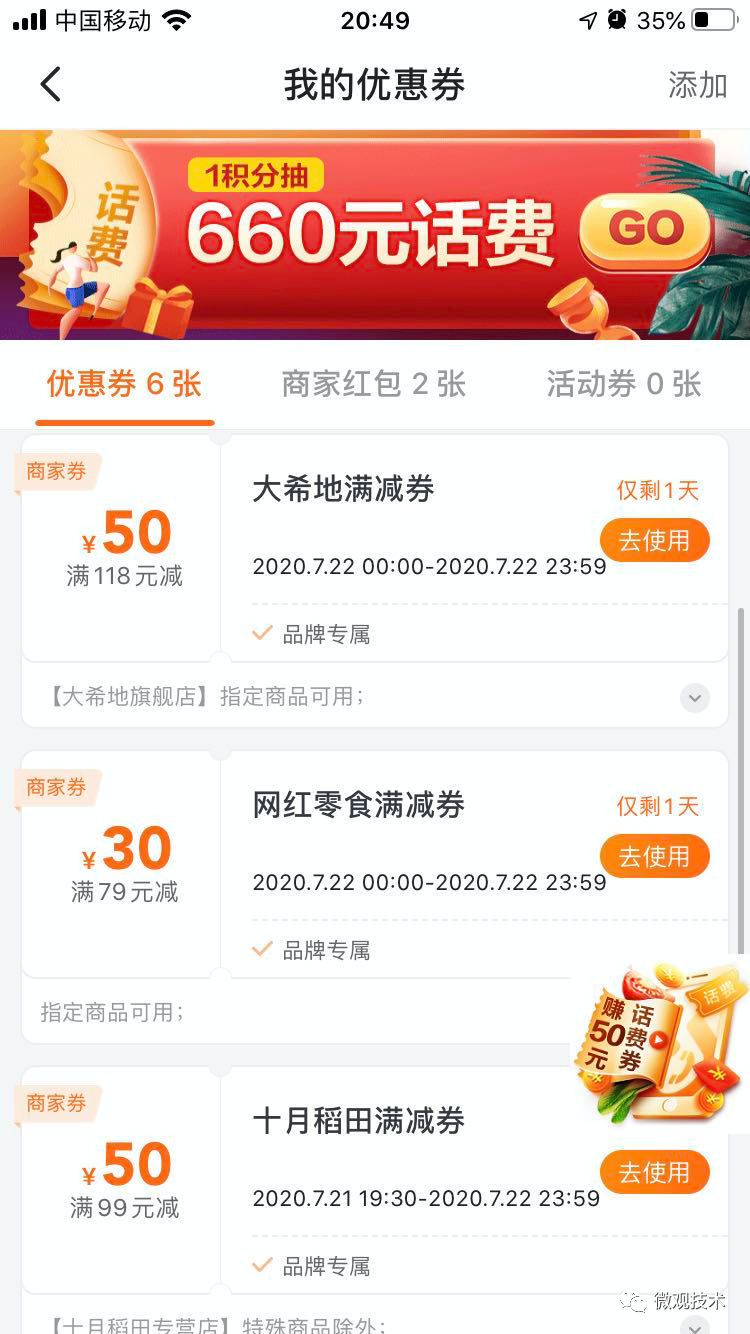
Task: Expand 大希地旗舰店 usage details
Action: point(695,697)
